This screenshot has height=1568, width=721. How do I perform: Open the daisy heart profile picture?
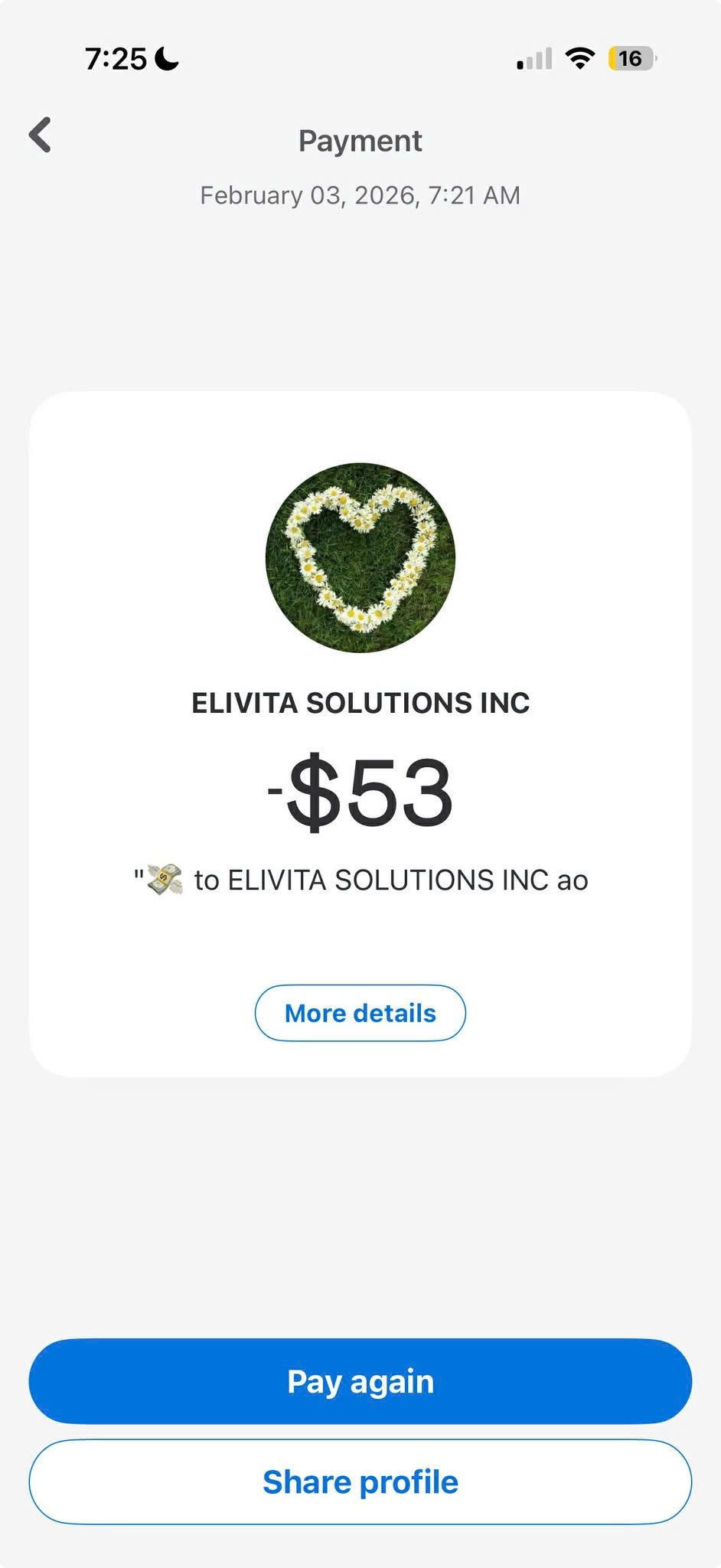click(x=360, y=557)
